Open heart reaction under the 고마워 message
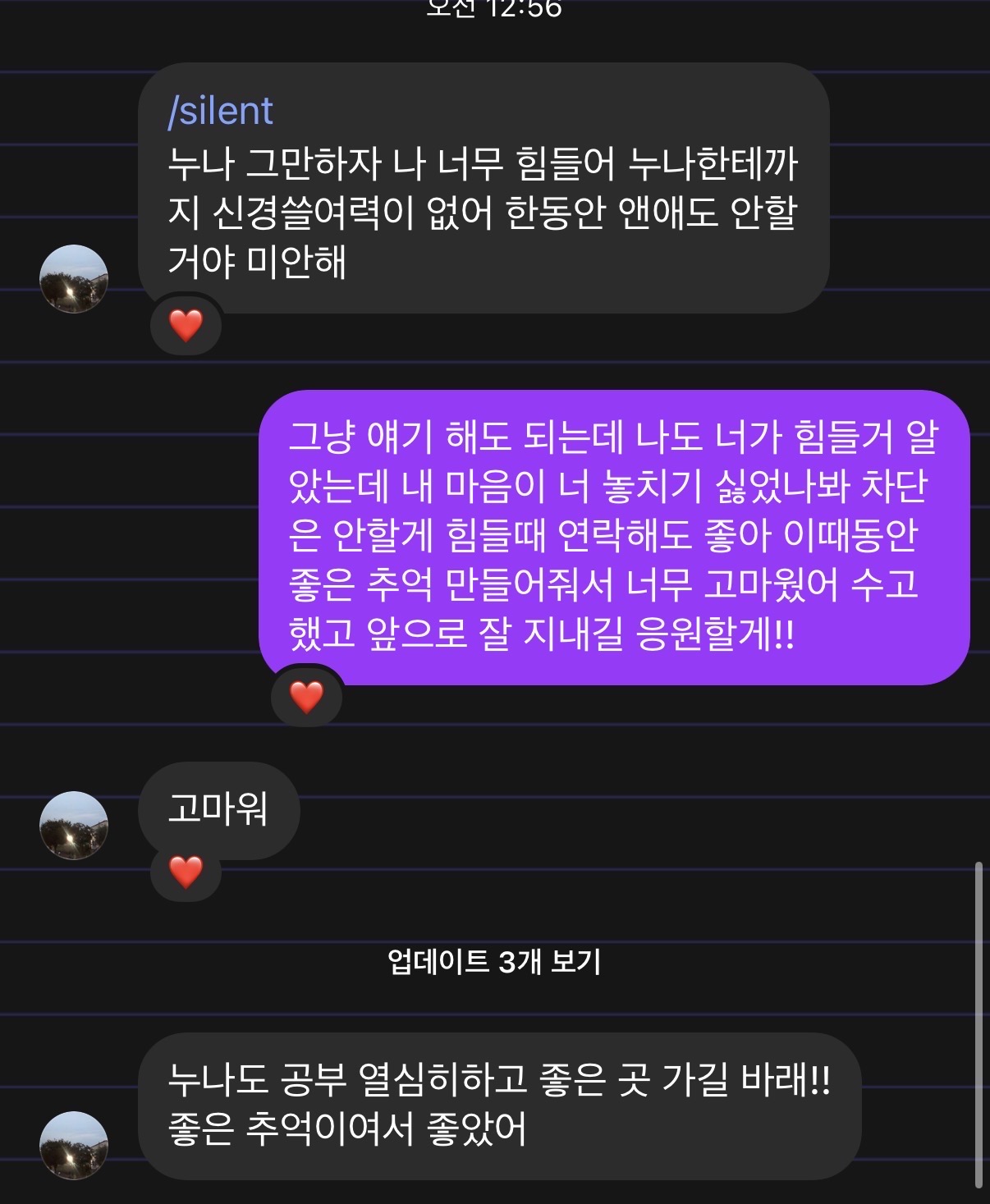This screenshot has width=990, height=1204. (x=186, y=872)
